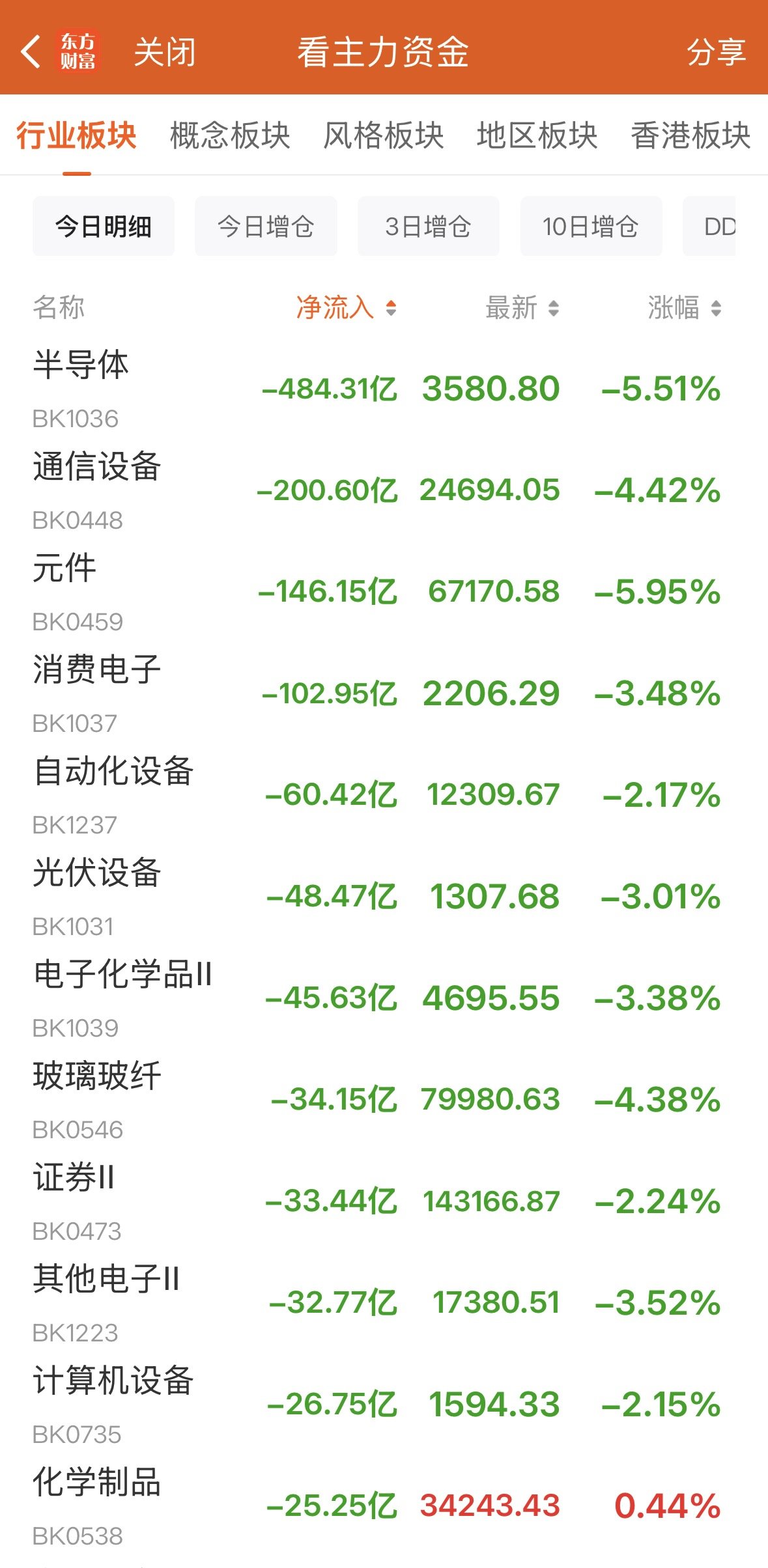
Task: Select the 今日增仓 chip
Action: 266,226
